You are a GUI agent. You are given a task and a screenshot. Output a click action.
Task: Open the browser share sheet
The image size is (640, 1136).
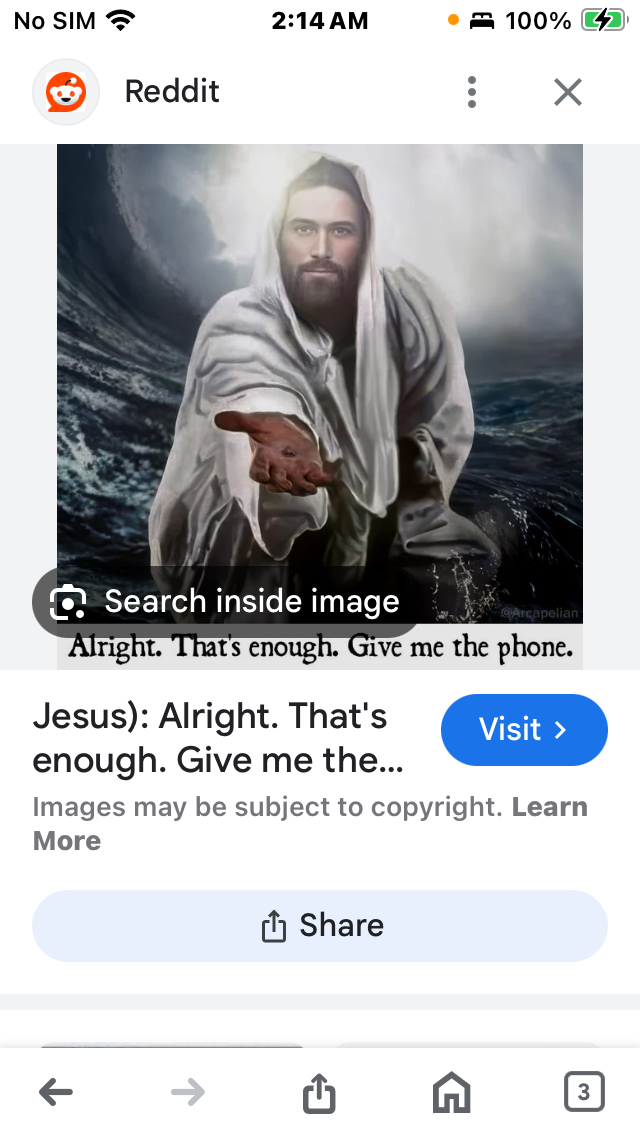click(318, 1093)
